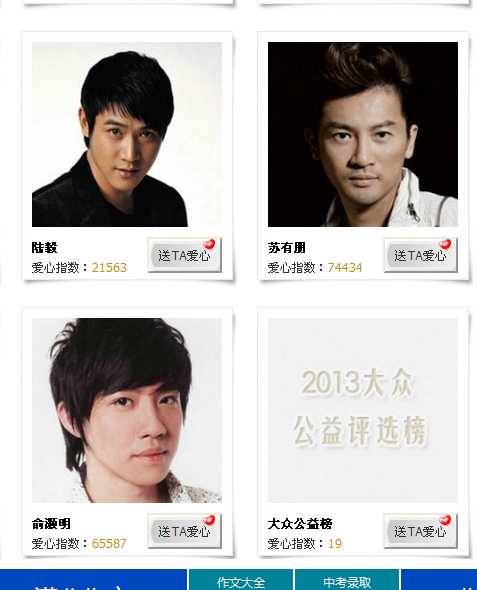Screen dimensions: 477x590
Task: Open the 2013大众公益评选榜 tile
Action: click(363, 410)
